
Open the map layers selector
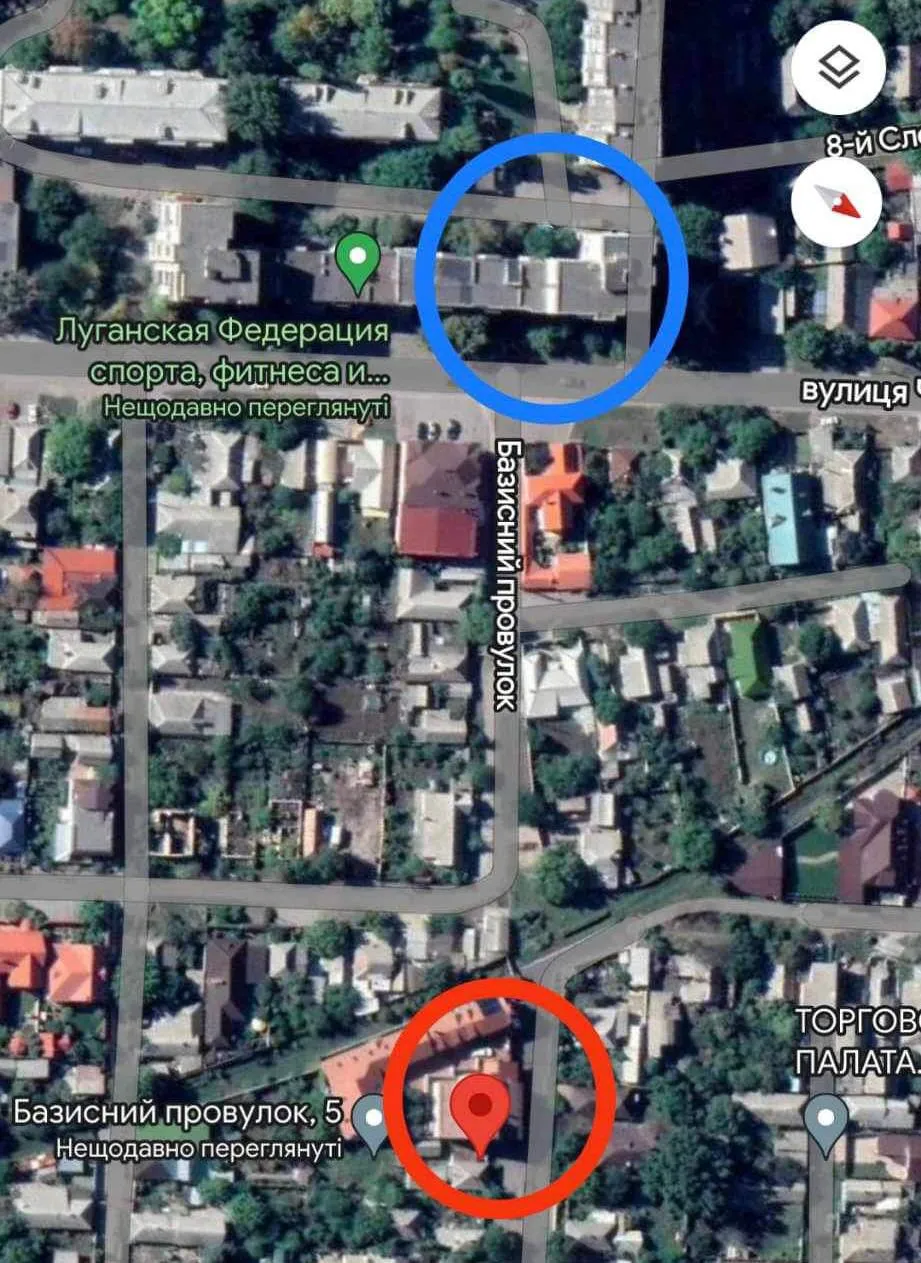click(x=838, y=68)
